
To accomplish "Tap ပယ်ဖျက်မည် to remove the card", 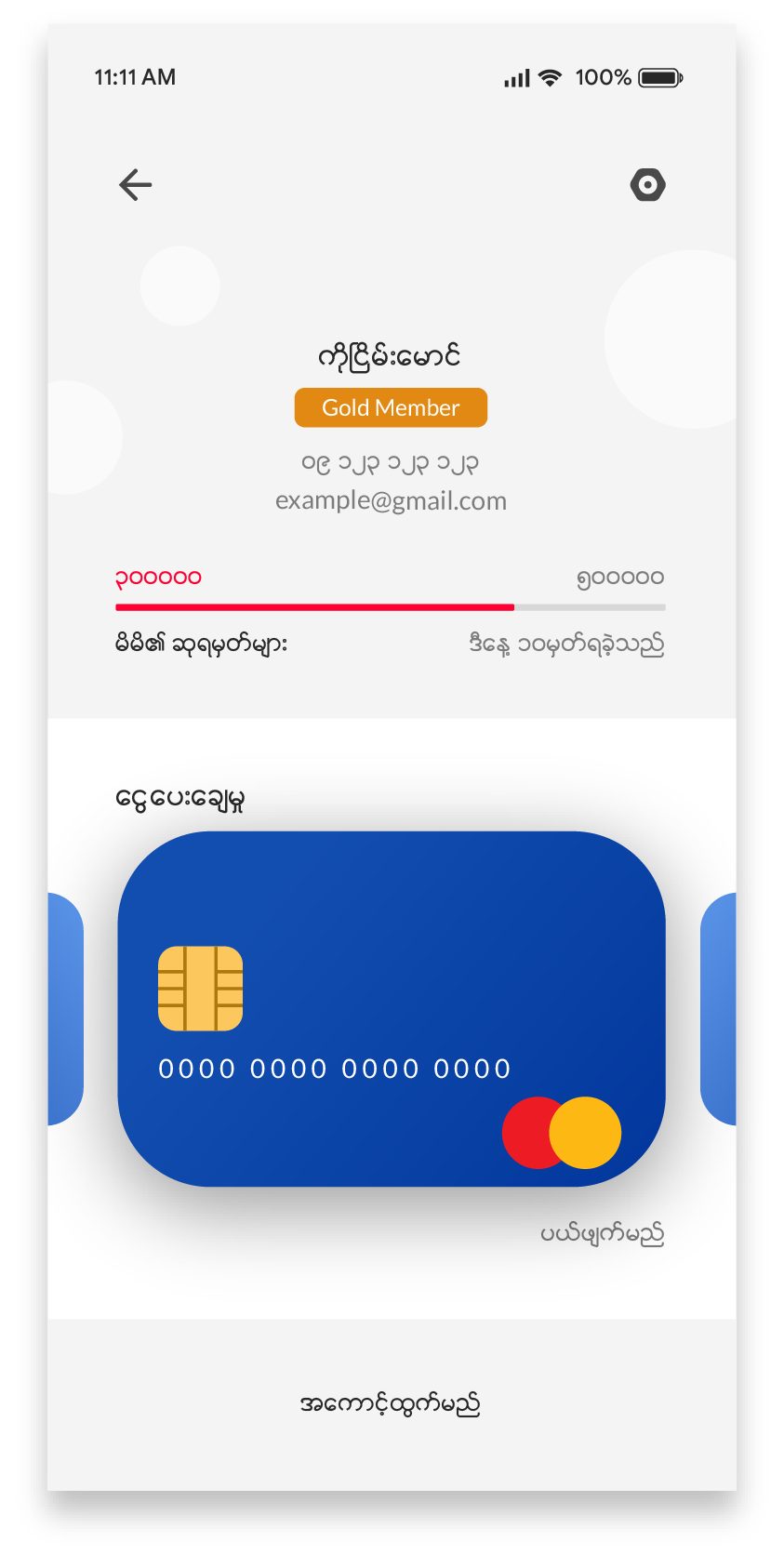I will coord(602,1234).
